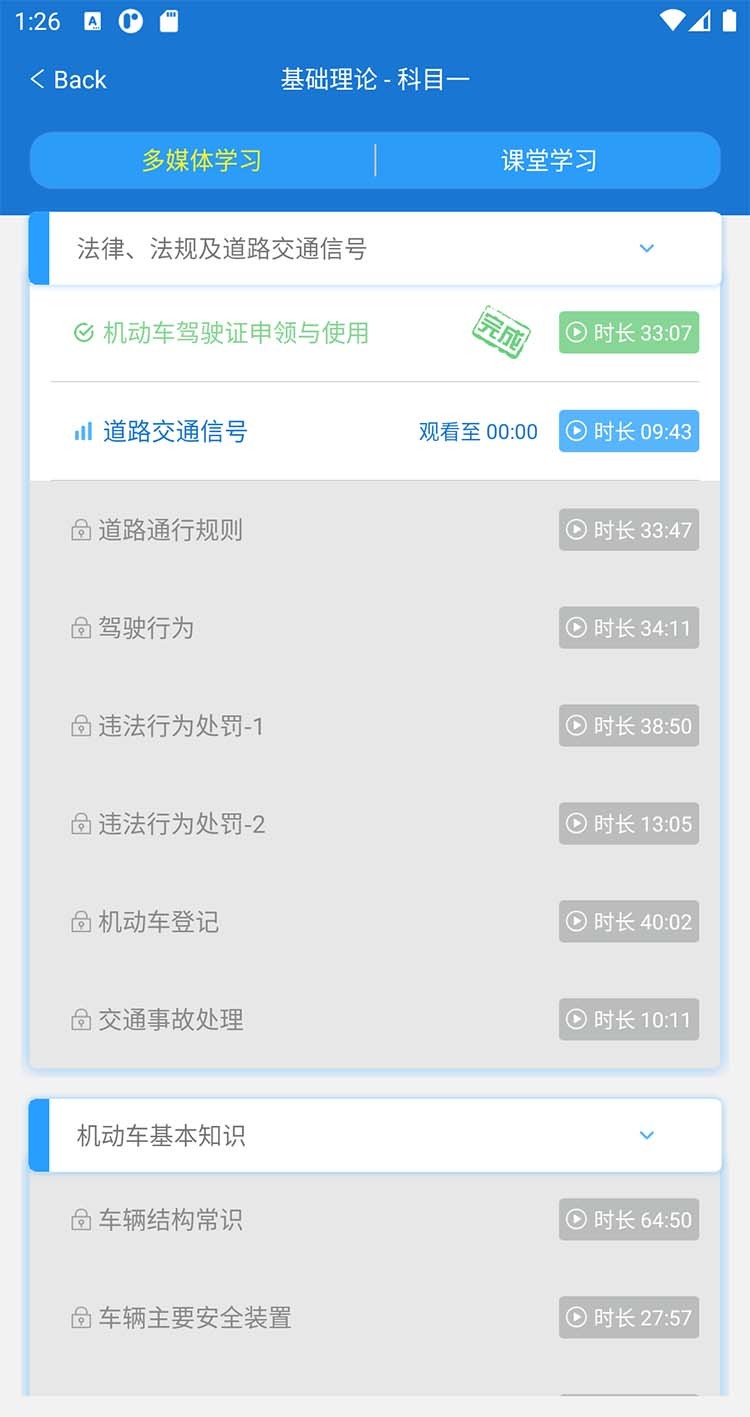Viewport: 750px width, 1417px height.
Task: Switch to the 多媒体学习 tab
Action: click(201, 160)
